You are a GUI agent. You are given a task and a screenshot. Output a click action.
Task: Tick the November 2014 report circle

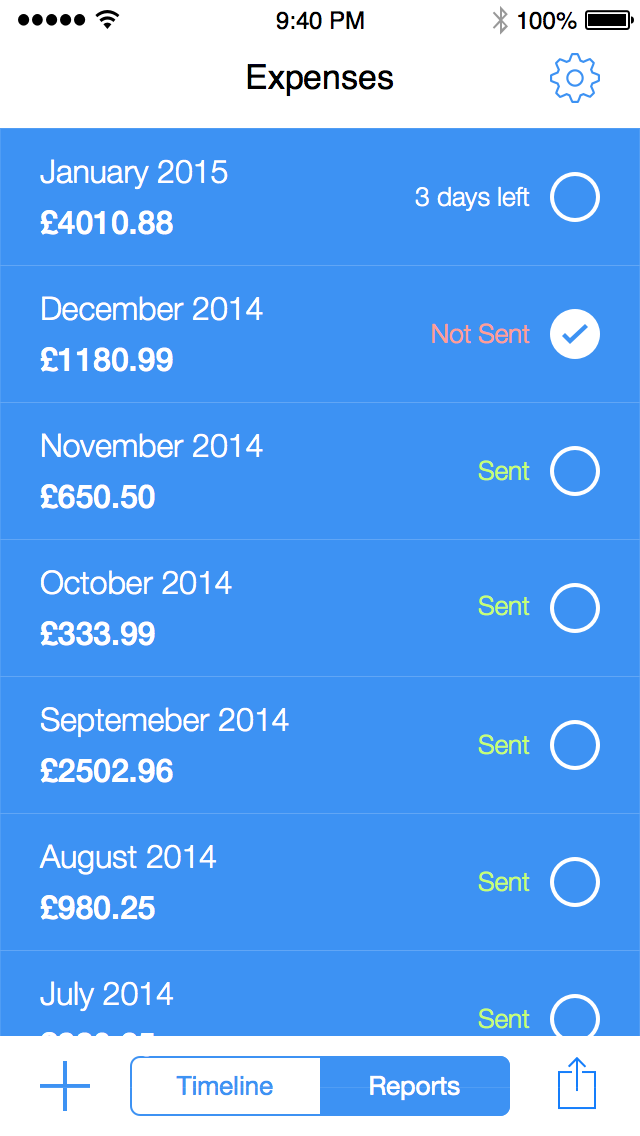pos(575,471)
